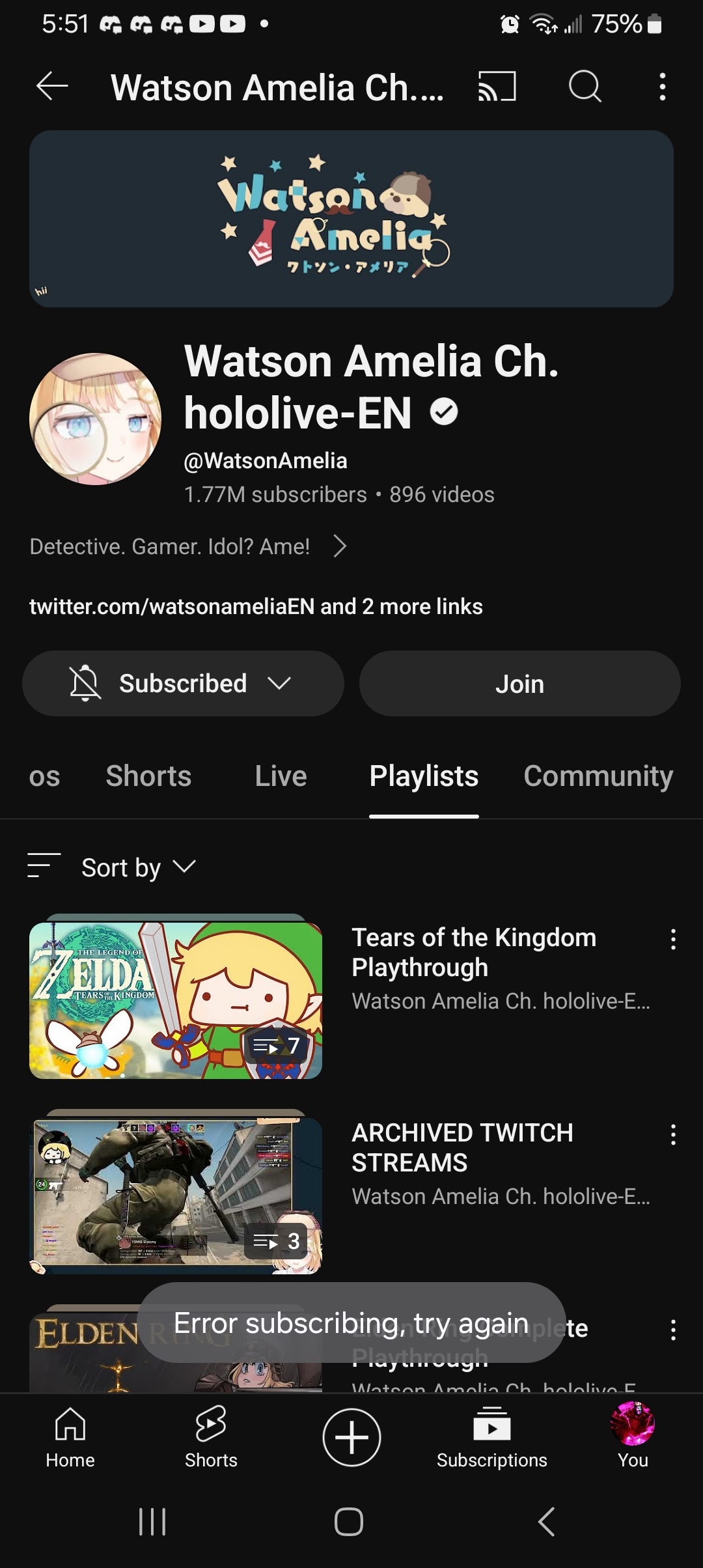Screen dimensions: 703x1568
Task: Open options for Tears of the Kingdom playlist
Action: (674, 938)
